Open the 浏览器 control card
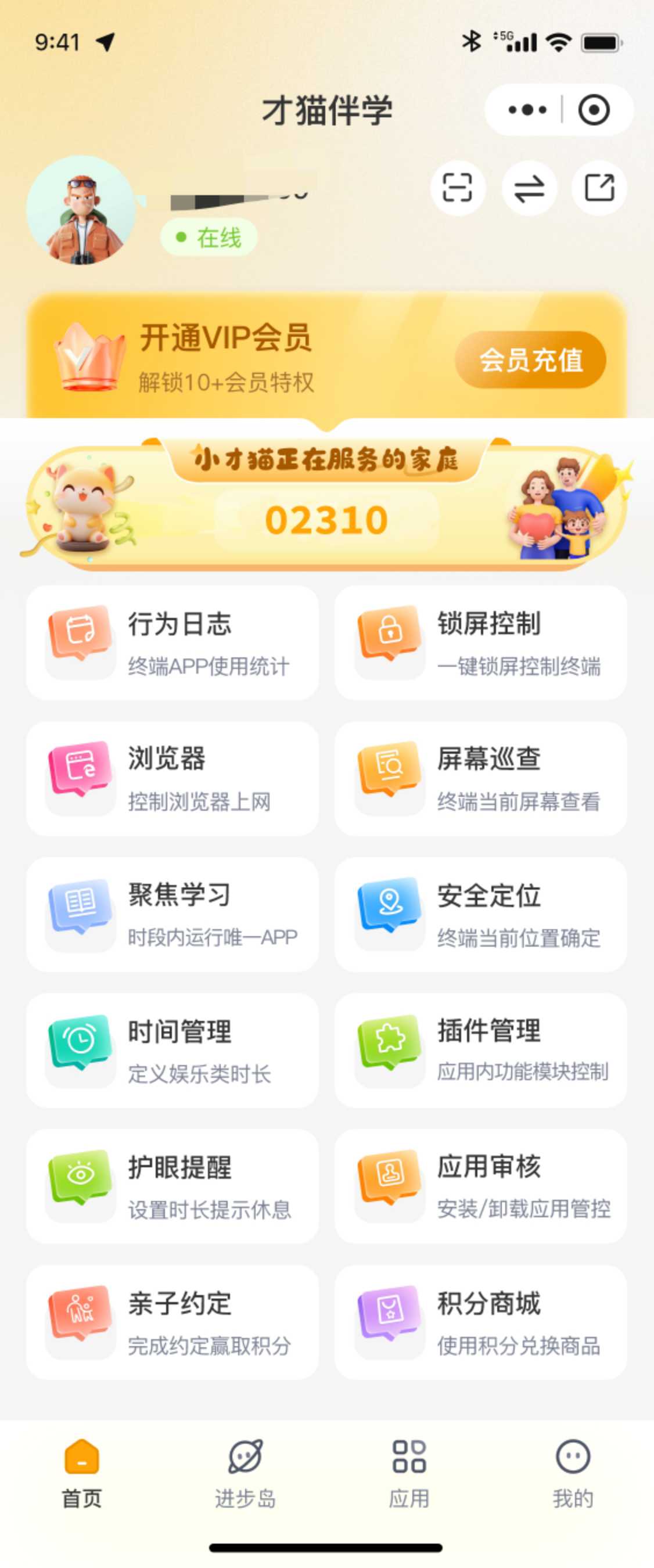The height and width of the screenshot is (1568, 654). (x=173, y=779)
